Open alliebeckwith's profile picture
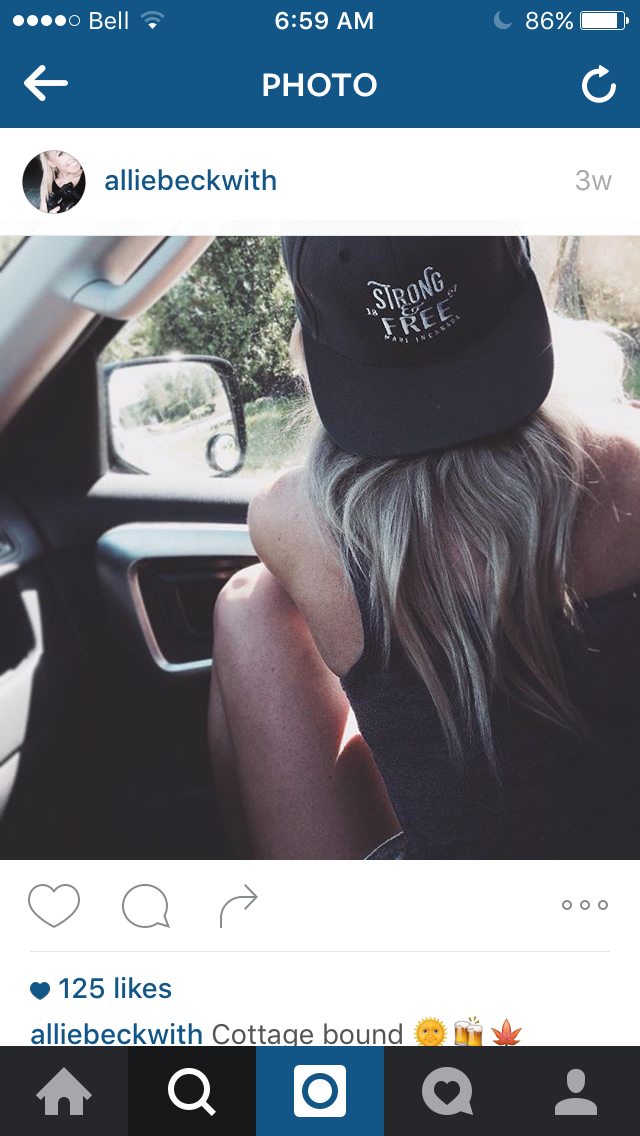 54,182
